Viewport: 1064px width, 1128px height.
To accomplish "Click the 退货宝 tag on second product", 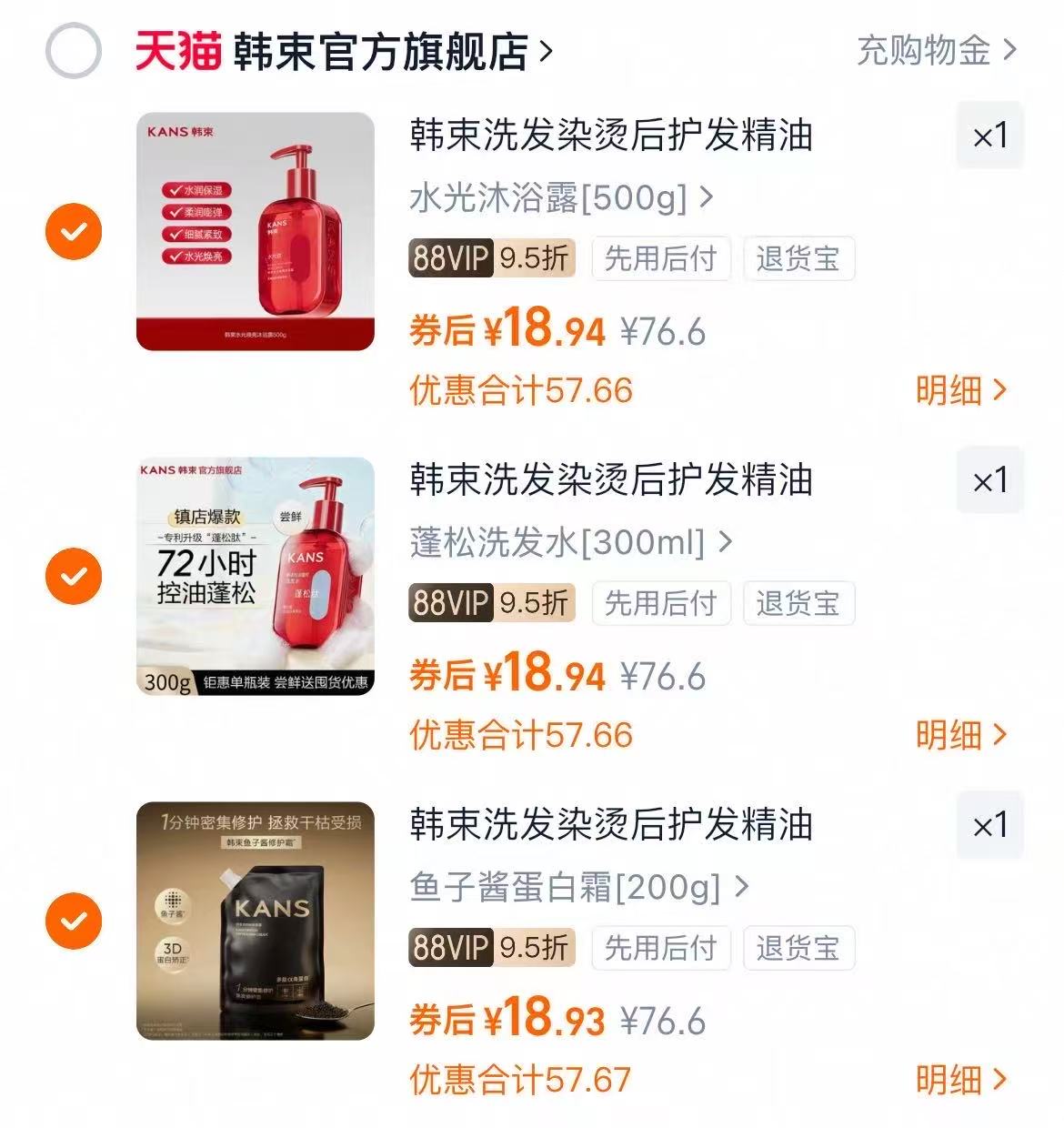I will tap(798, 603).
